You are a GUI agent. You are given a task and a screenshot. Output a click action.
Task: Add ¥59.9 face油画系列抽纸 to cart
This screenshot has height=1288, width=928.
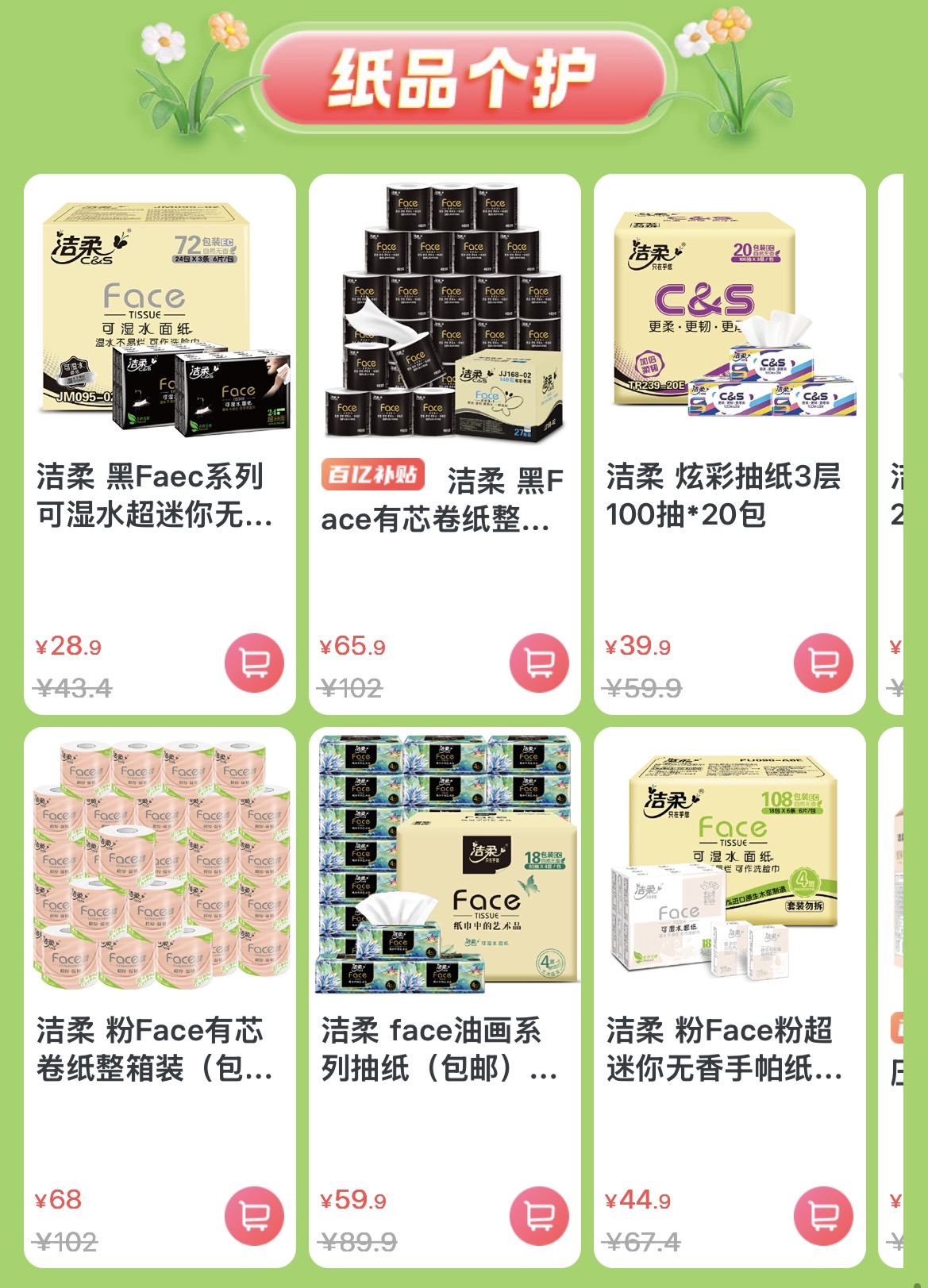click(539, 1215)
